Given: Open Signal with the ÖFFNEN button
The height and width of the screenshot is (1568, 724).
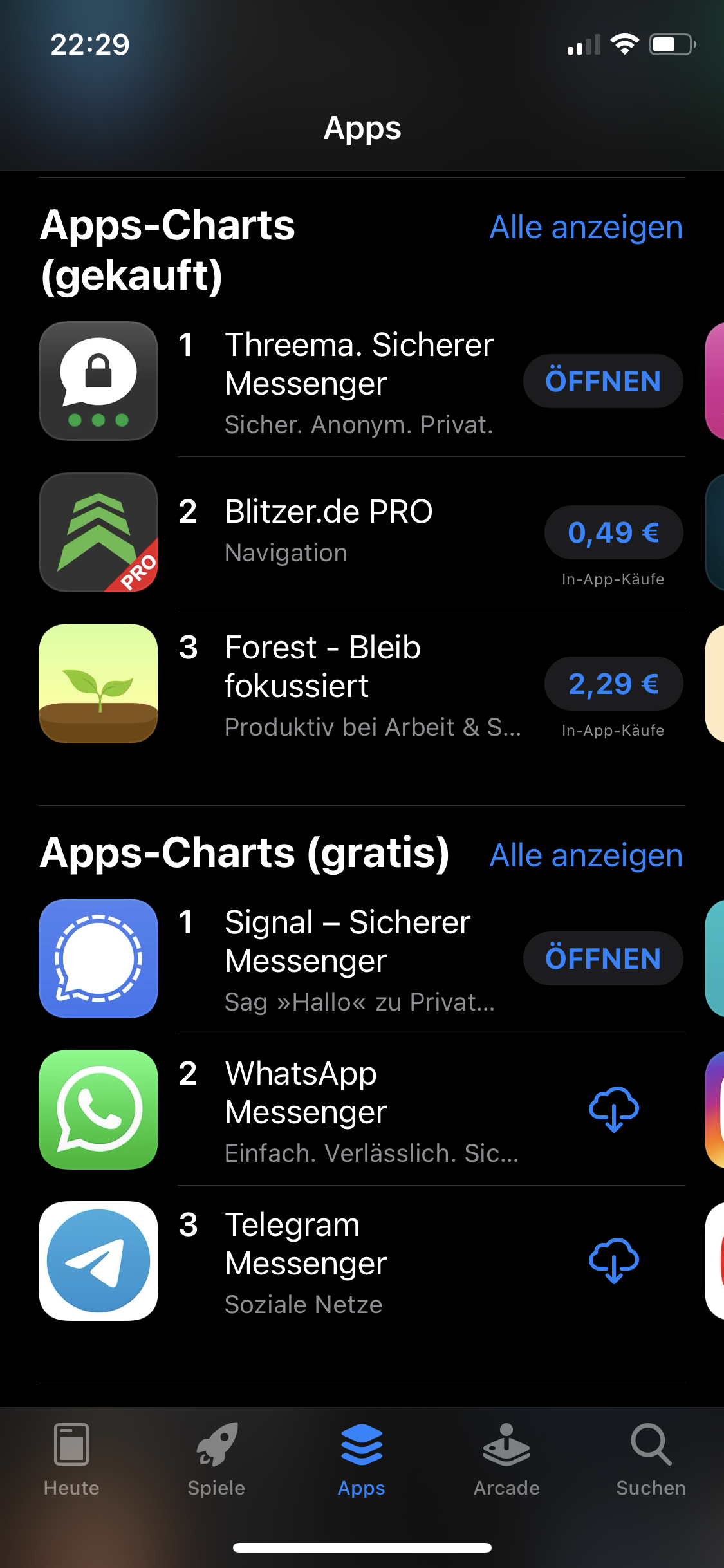Looking at the screenshot, I should [602, 958].
